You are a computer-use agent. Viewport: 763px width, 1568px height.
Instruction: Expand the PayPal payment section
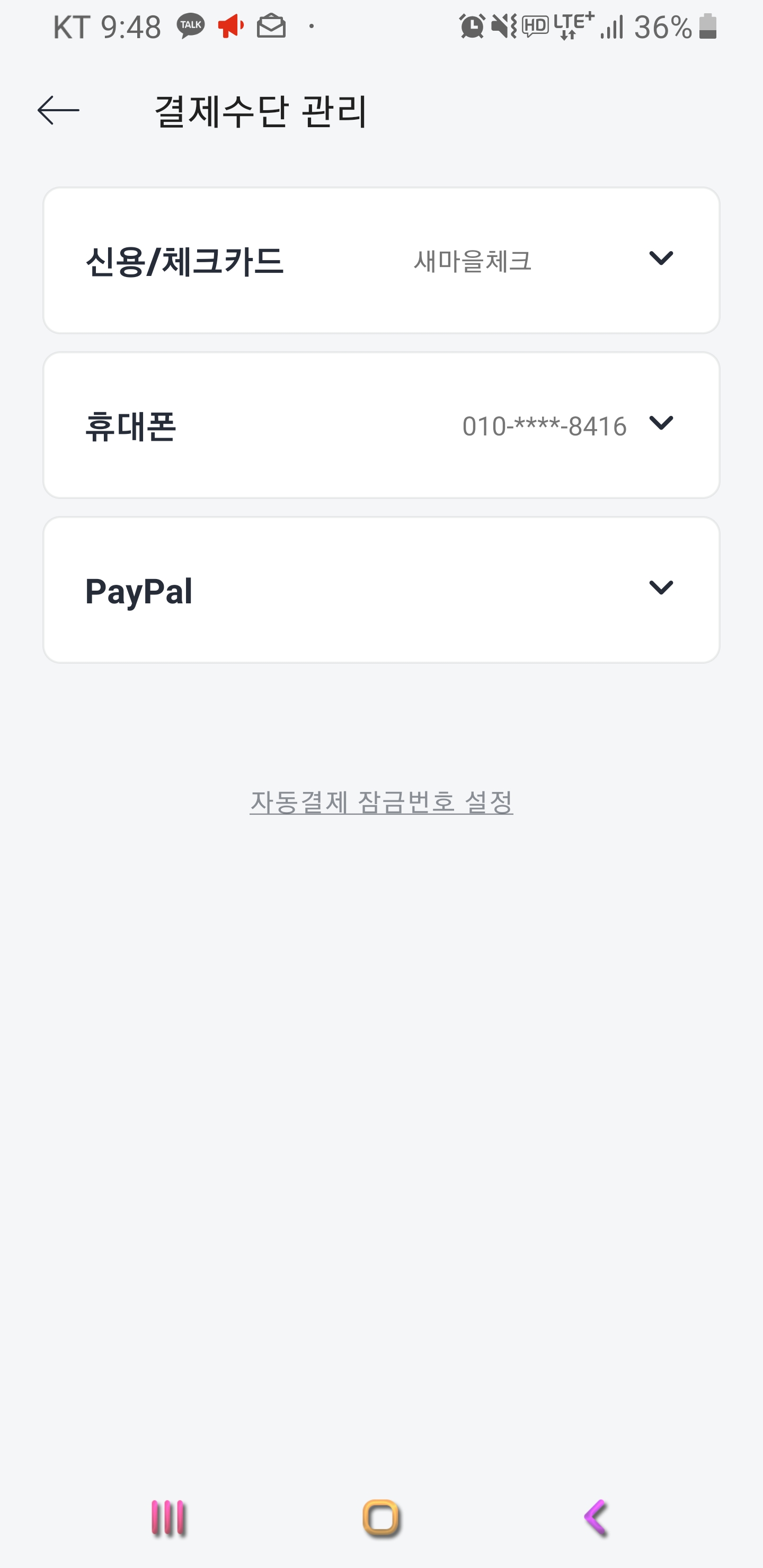point(381,590)
